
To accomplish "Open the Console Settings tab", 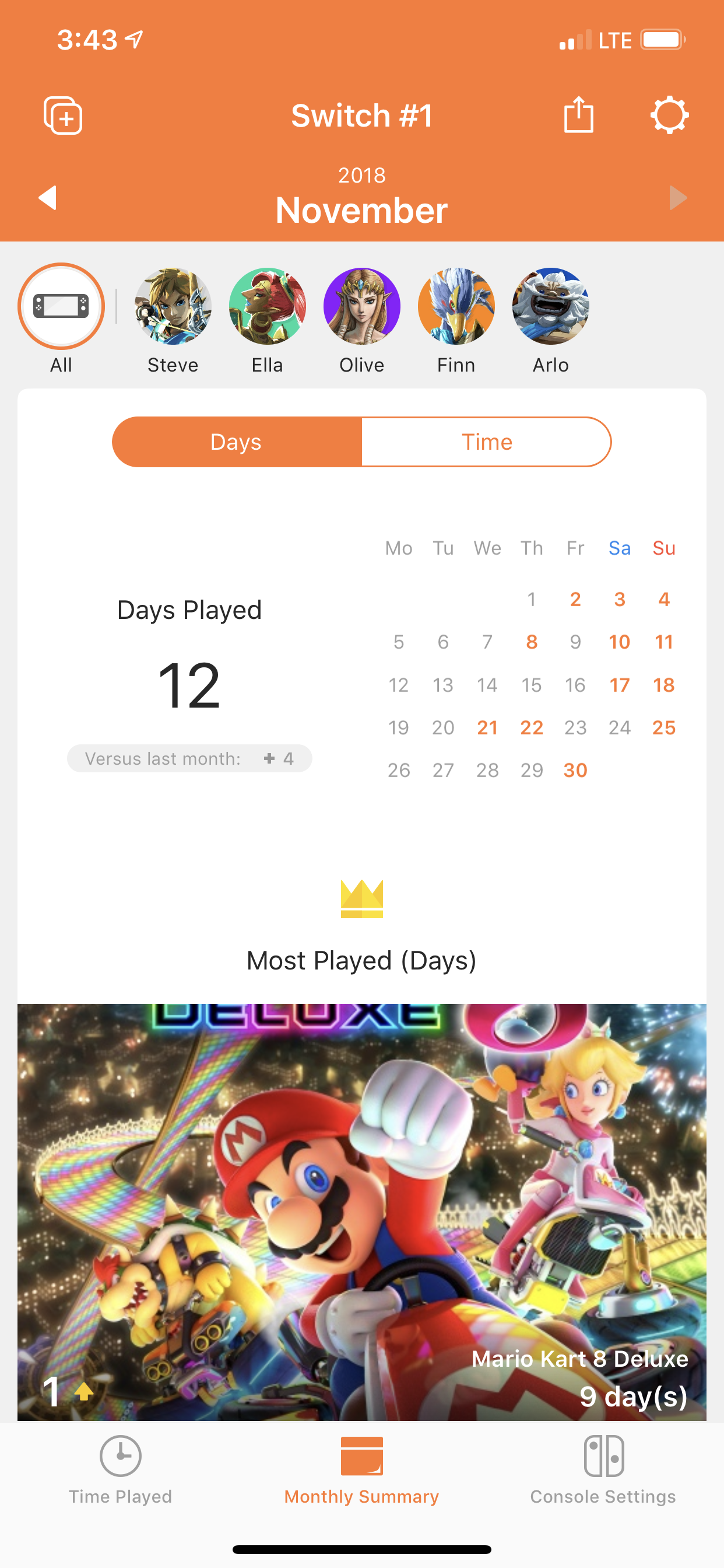I will click(x=603, y=1469).
